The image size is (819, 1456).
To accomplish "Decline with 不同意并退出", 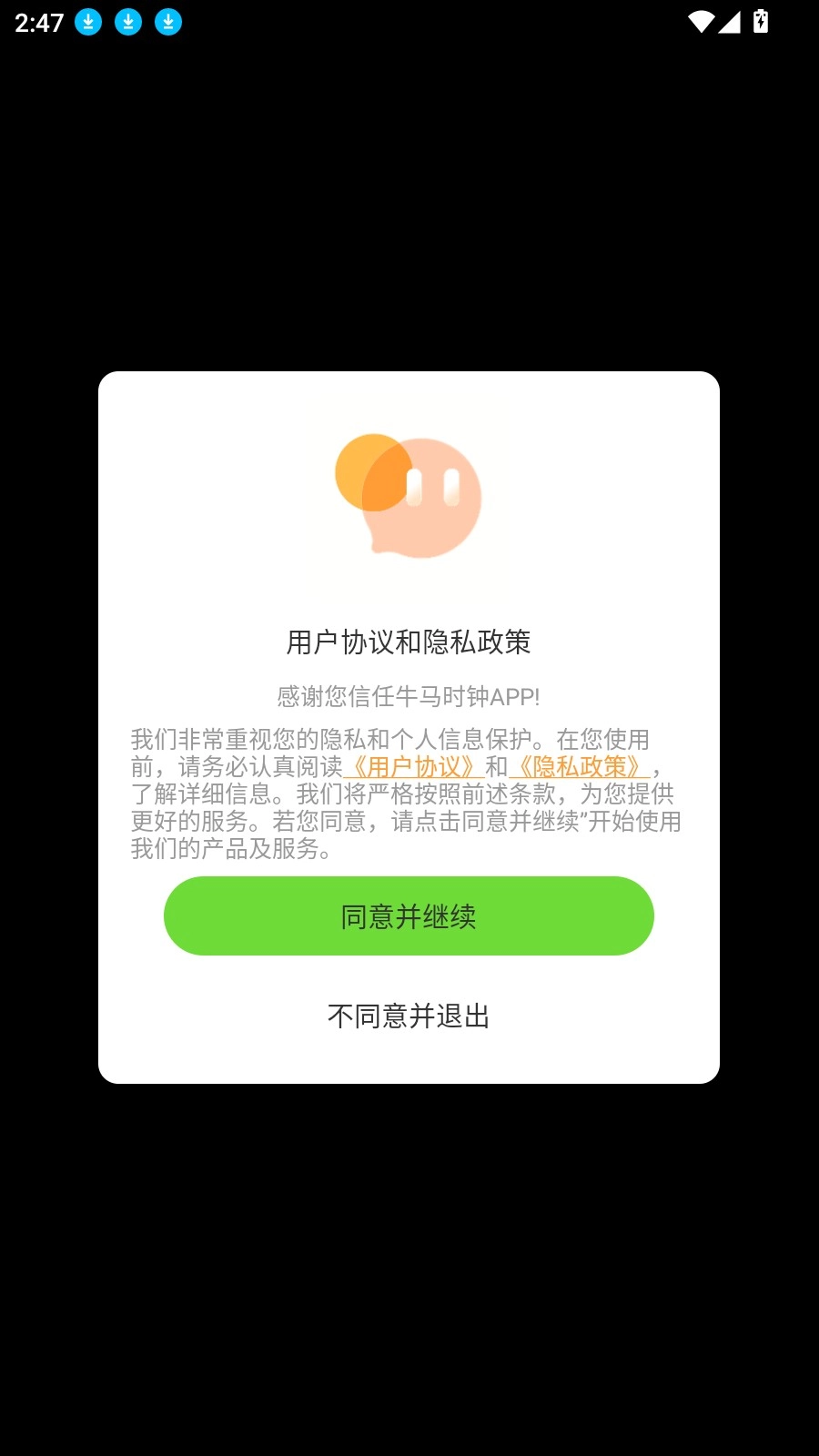I will click(x=409, y=1016).
